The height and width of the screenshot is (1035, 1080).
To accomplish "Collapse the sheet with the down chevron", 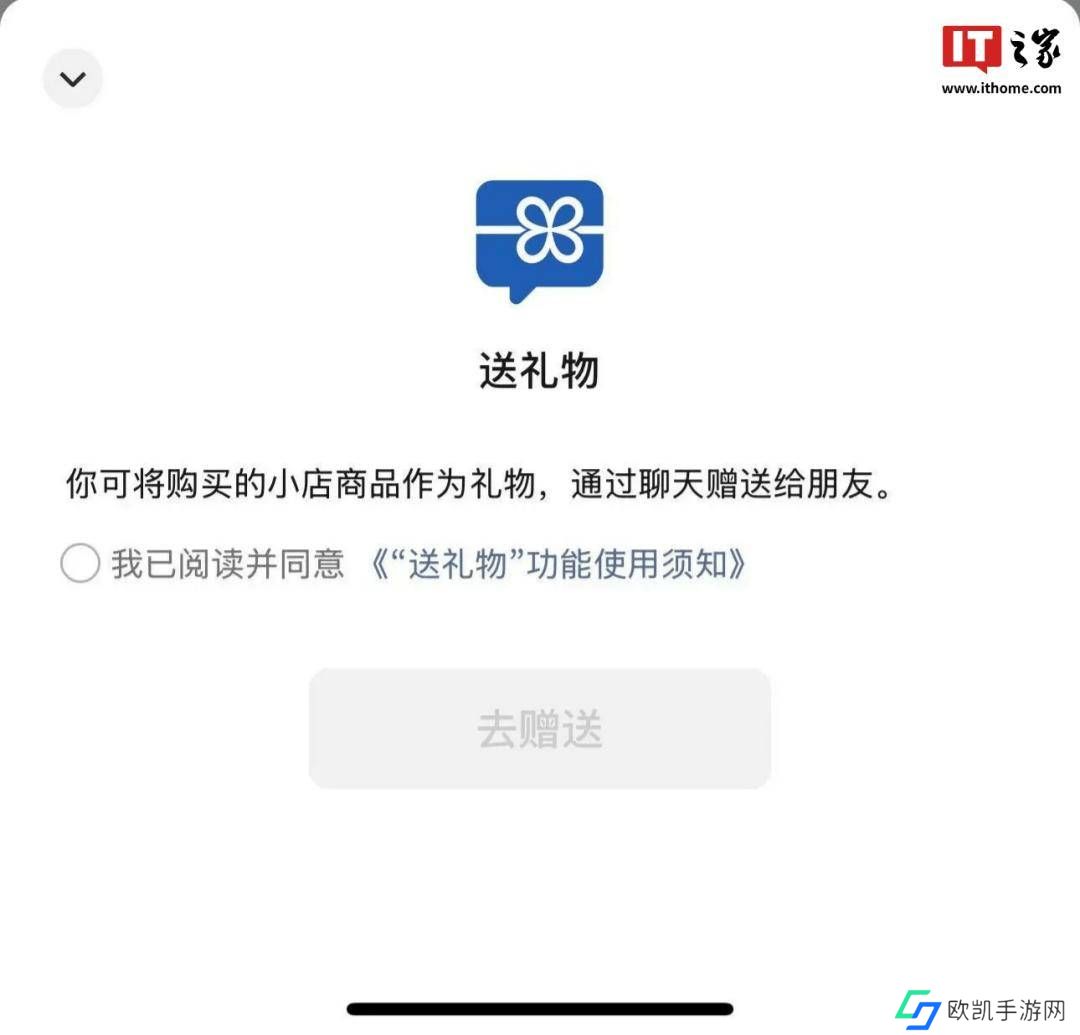I will click(x=72, y=78).
